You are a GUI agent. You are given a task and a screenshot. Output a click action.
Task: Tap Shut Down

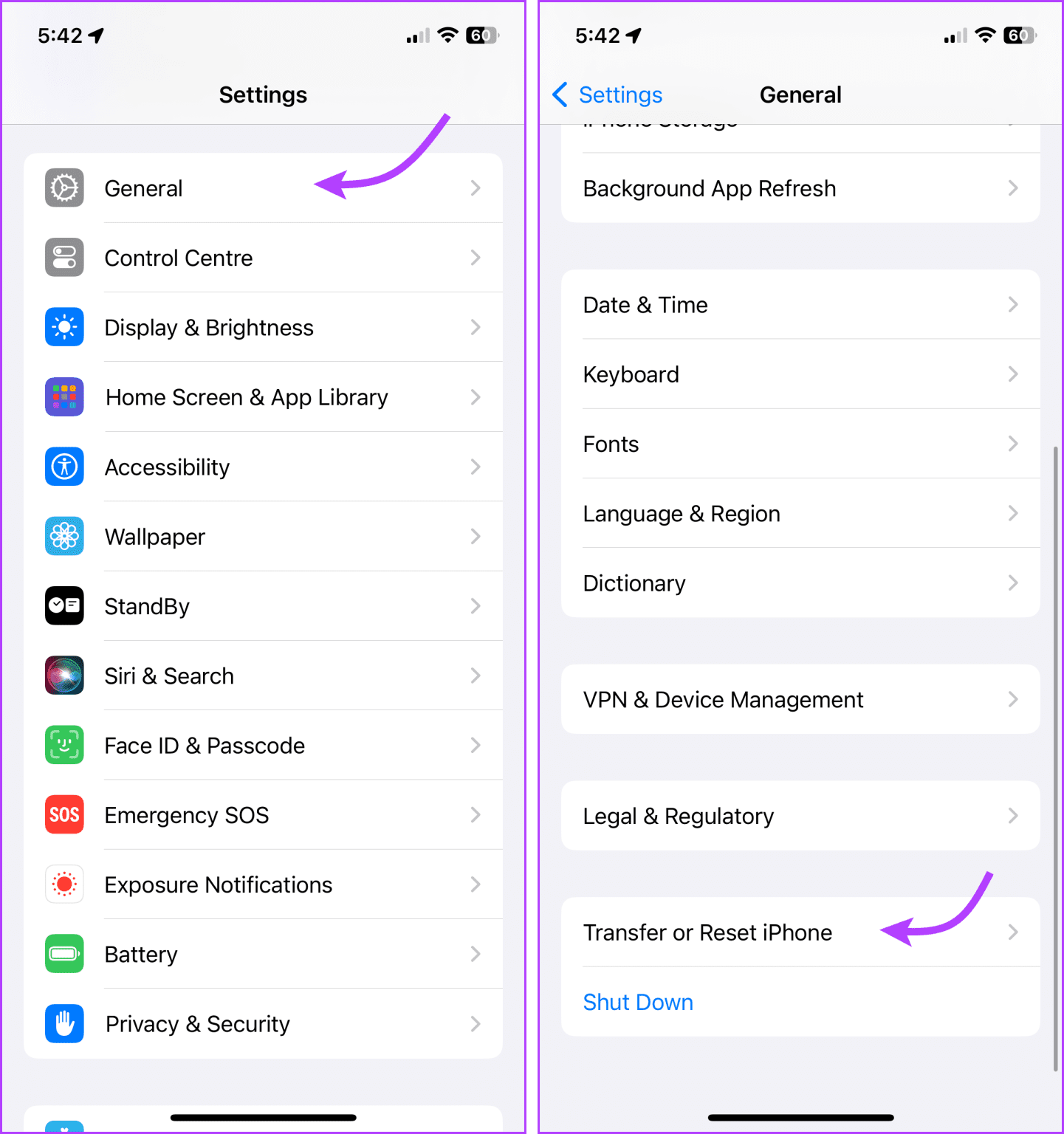[x=637, y=1002]
